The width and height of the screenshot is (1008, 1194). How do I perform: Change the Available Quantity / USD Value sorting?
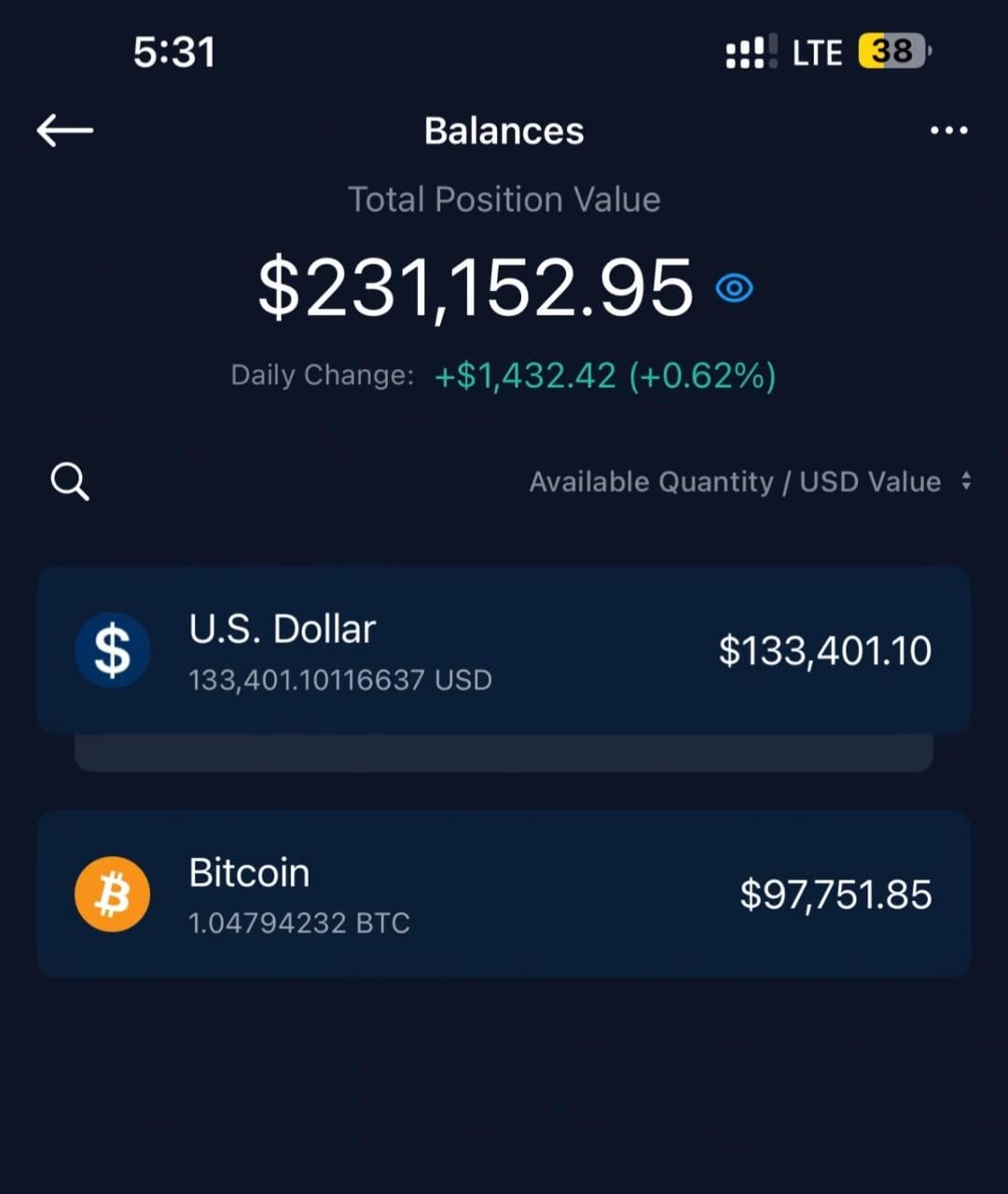751,482
